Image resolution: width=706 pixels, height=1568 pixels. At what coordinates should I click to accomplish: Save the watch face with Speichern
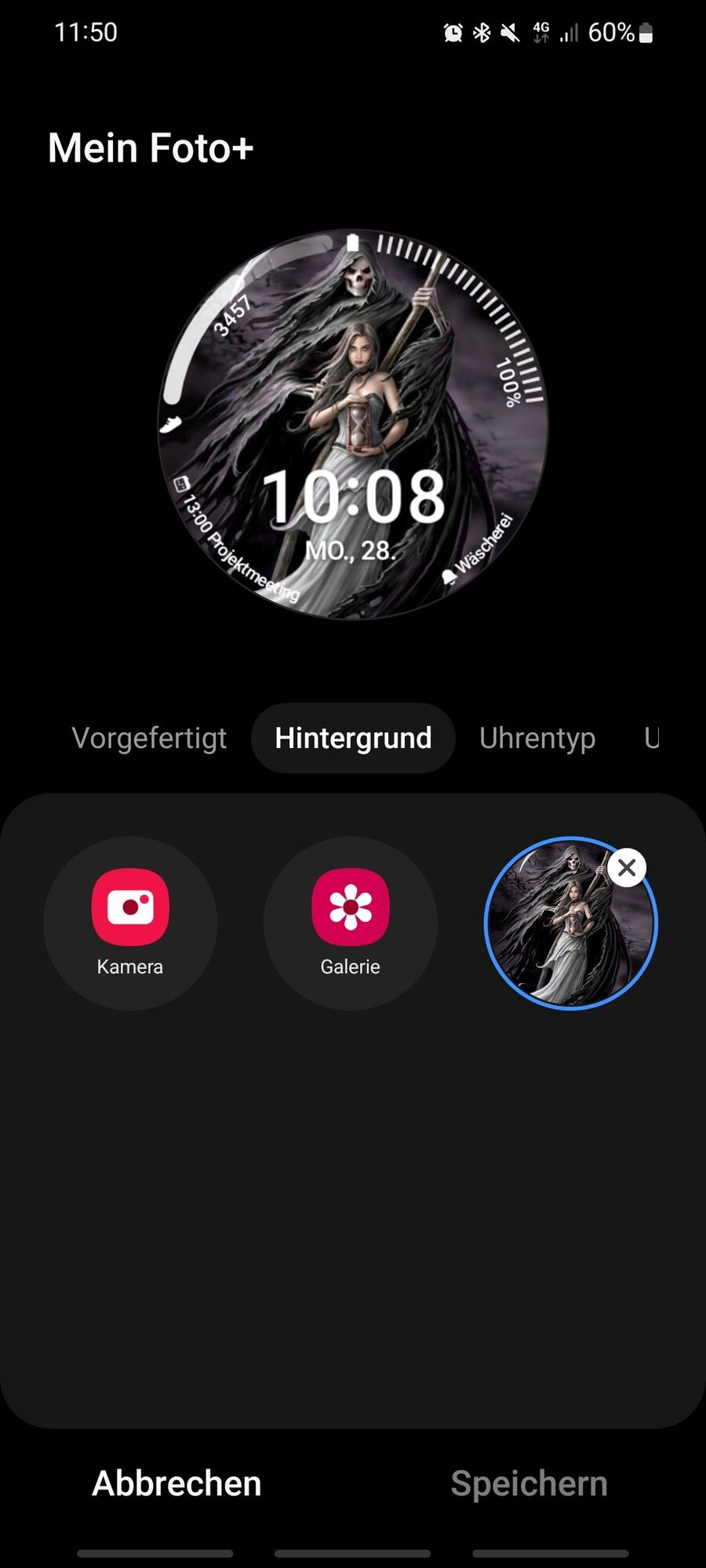tap(529, 1483)
